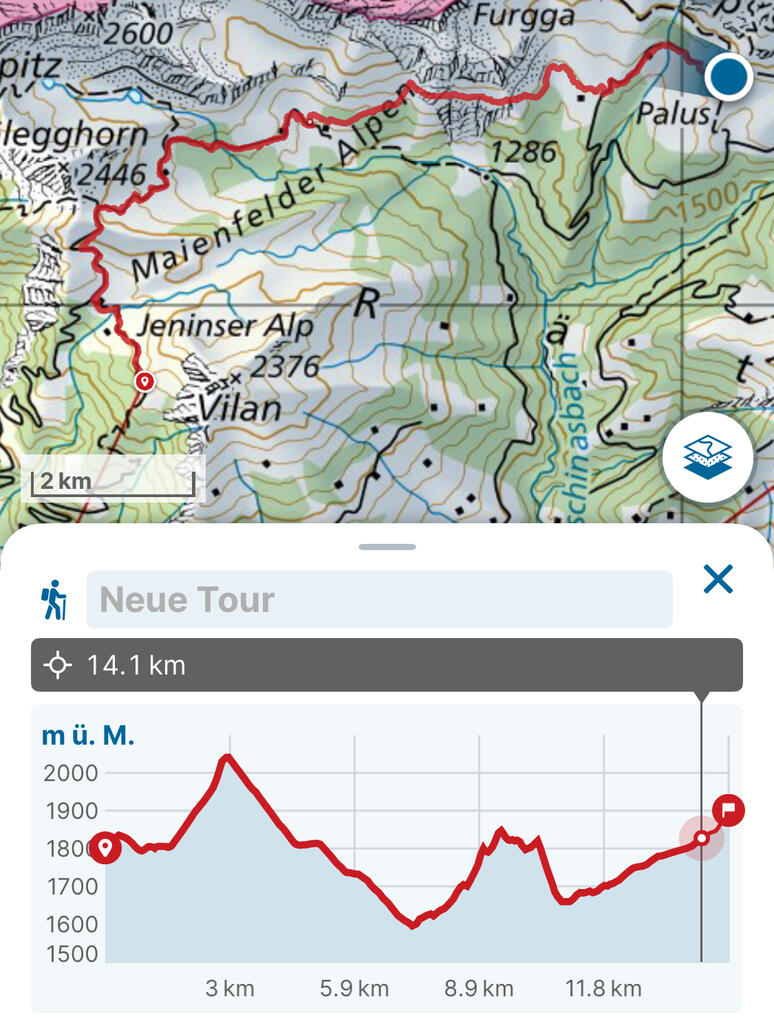
Task: Tap the bottom sheet drag handle
Action: (x=387, y=547)
